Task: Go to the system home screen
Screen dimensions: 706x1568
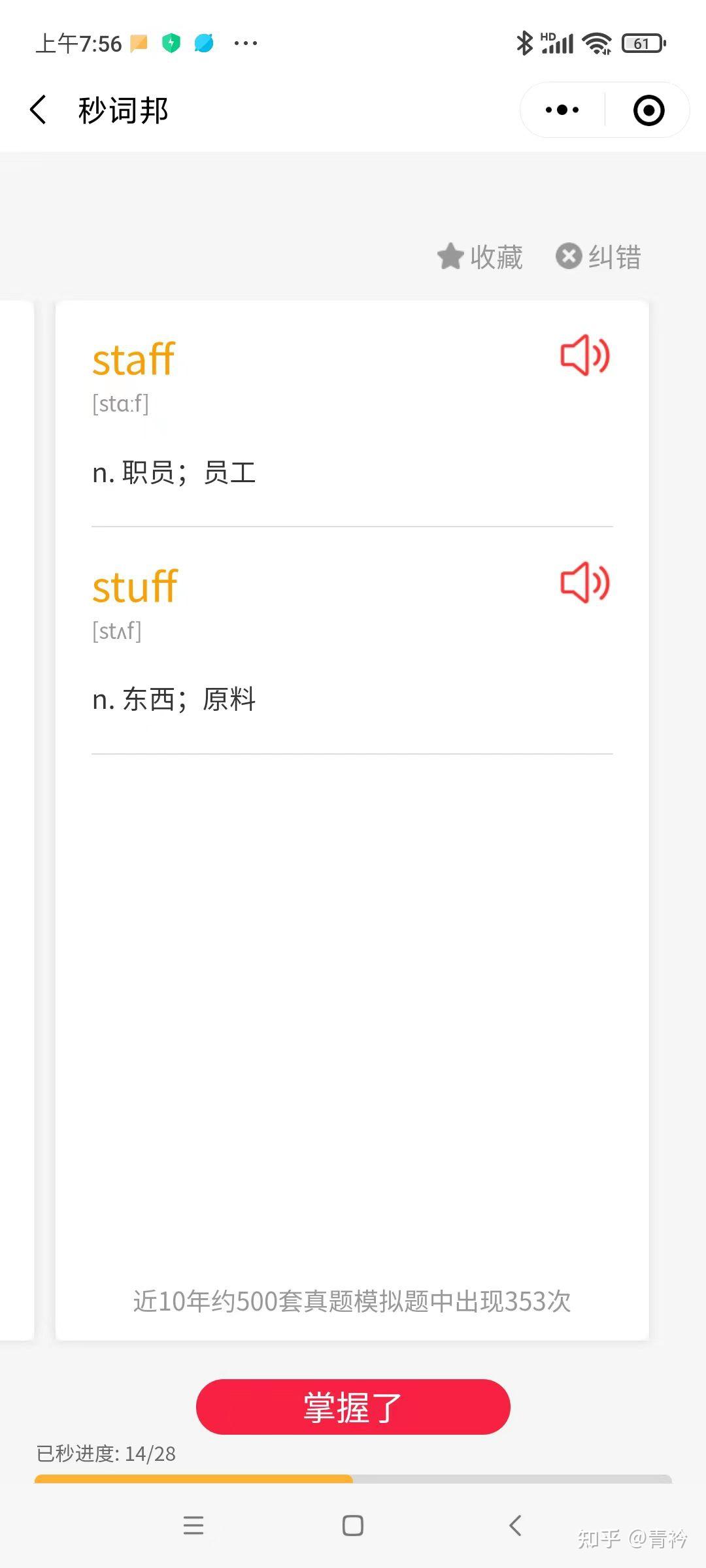Action: point(353,1526)
